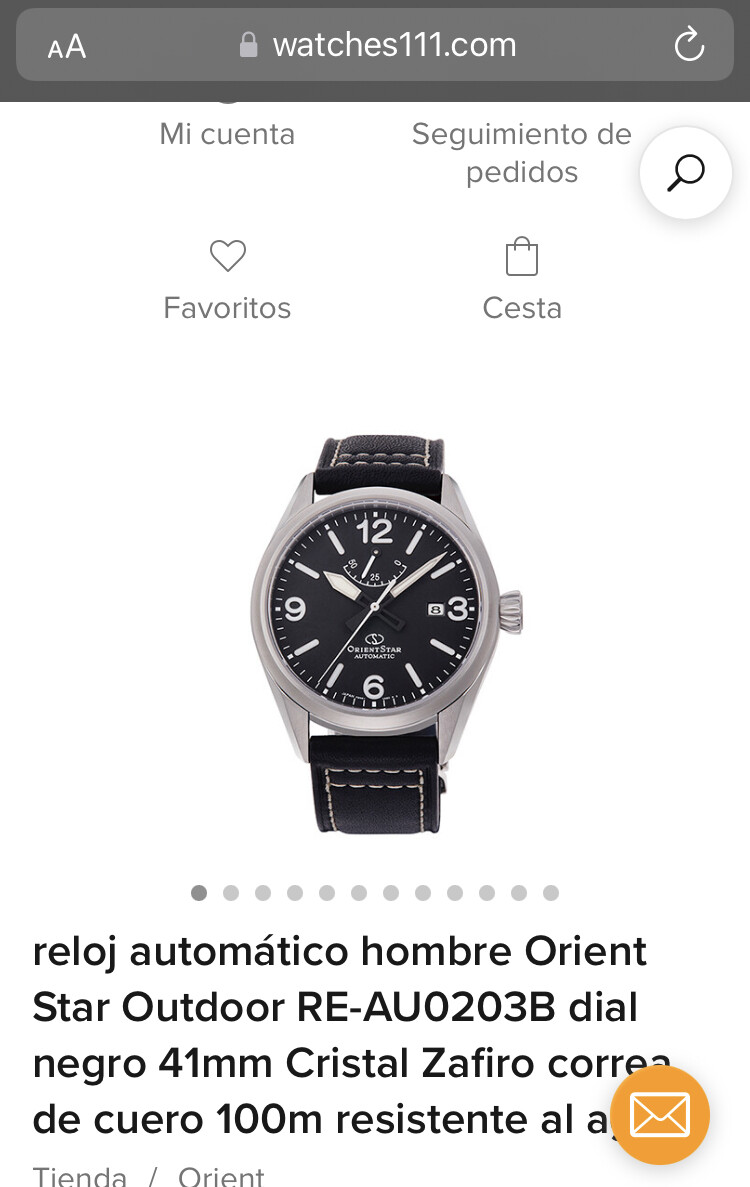
Task: Open the Cesta shopping basket
Action: coord(522,281)
